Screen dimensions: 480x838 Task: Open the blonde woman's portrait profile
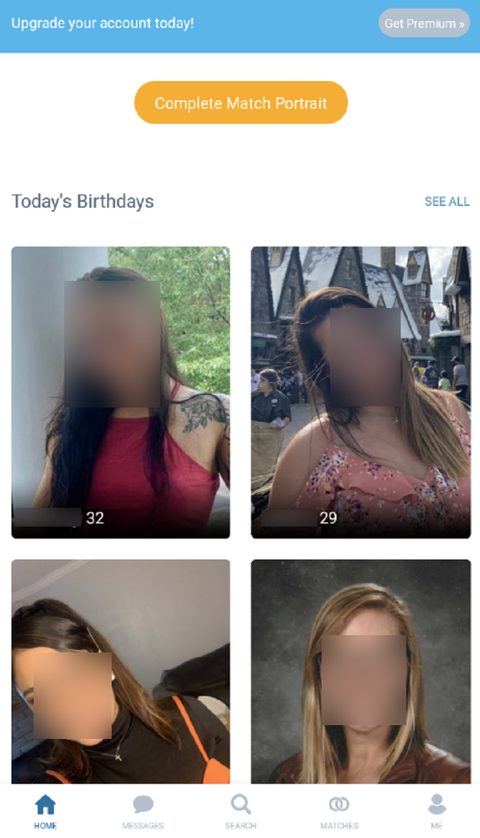point(361,671)
